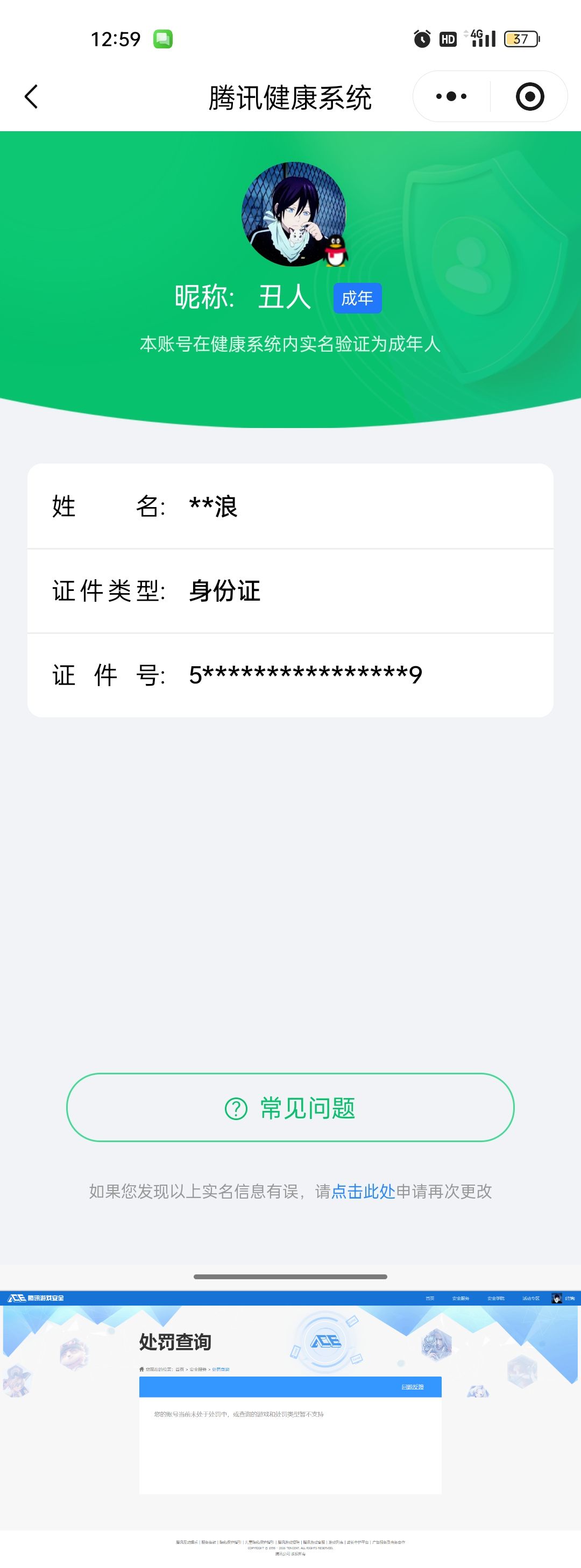The image size is (581, 1568).
Task: Tap the gray drag handle above the ACE page
Action: coord(290,1275)
